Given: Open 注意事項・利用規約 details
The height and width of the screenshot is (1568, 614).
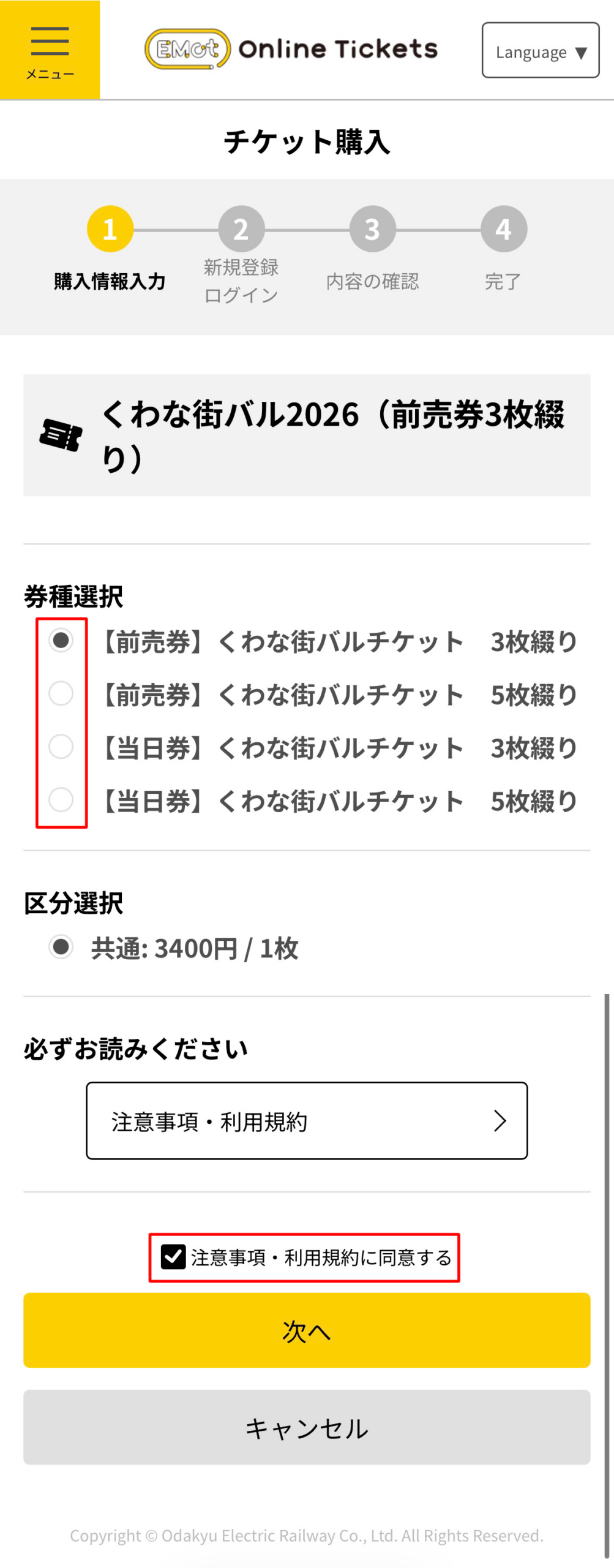Looking at the screenshot, I should tap(306, 1120).
